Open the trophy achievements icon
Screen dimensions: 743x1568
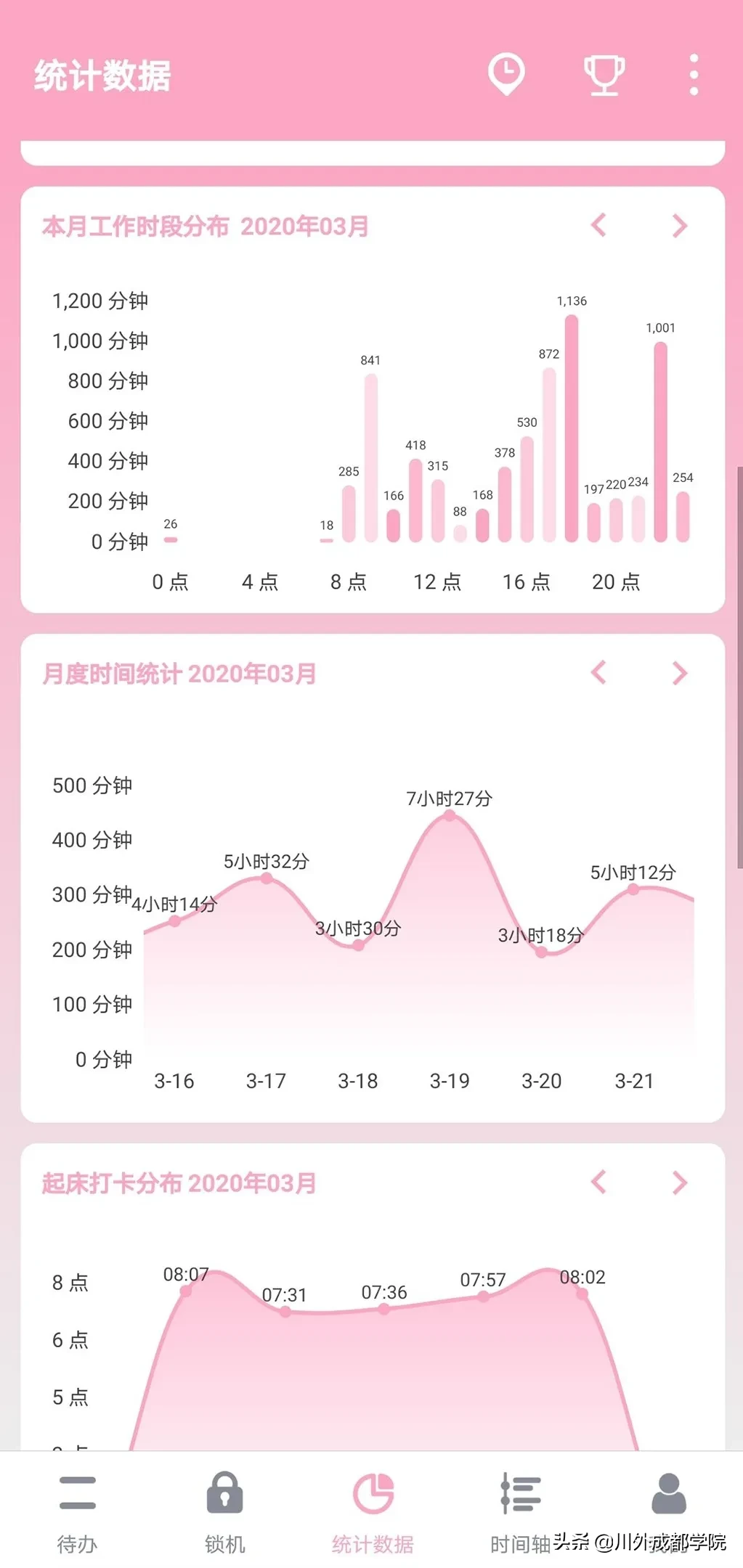pyautogui.click(x=603, y=73)
